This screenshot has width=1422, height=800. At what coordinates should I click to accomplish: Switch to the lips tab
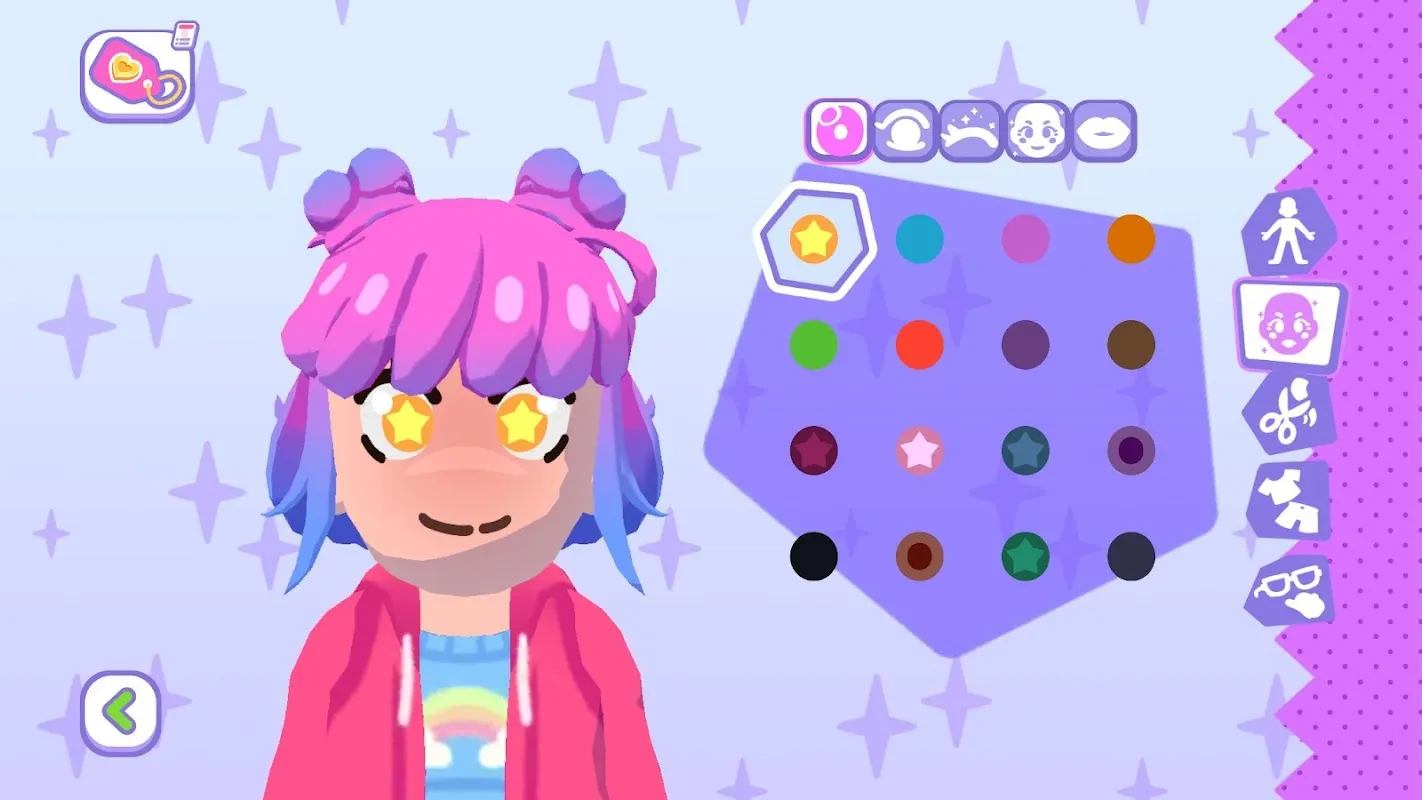(x=1103, y=131)
